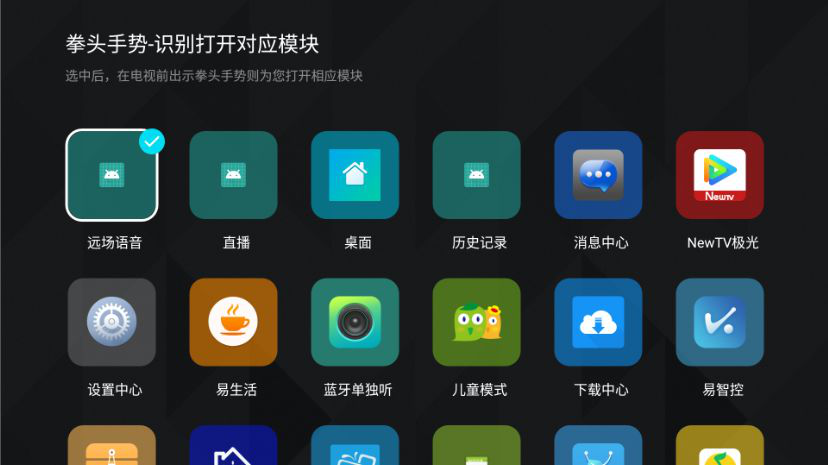Select the 远场语音 module tile

[112, 175]
